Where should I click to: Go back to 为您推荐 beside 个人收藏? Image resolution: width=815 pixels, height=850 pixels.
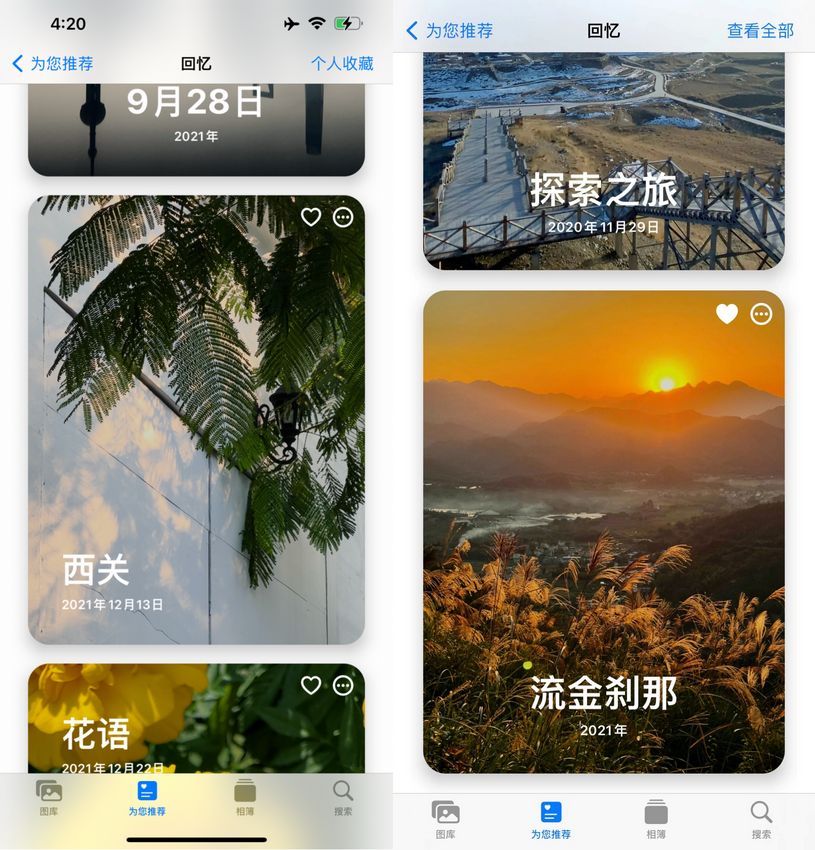tap(53, 64)
